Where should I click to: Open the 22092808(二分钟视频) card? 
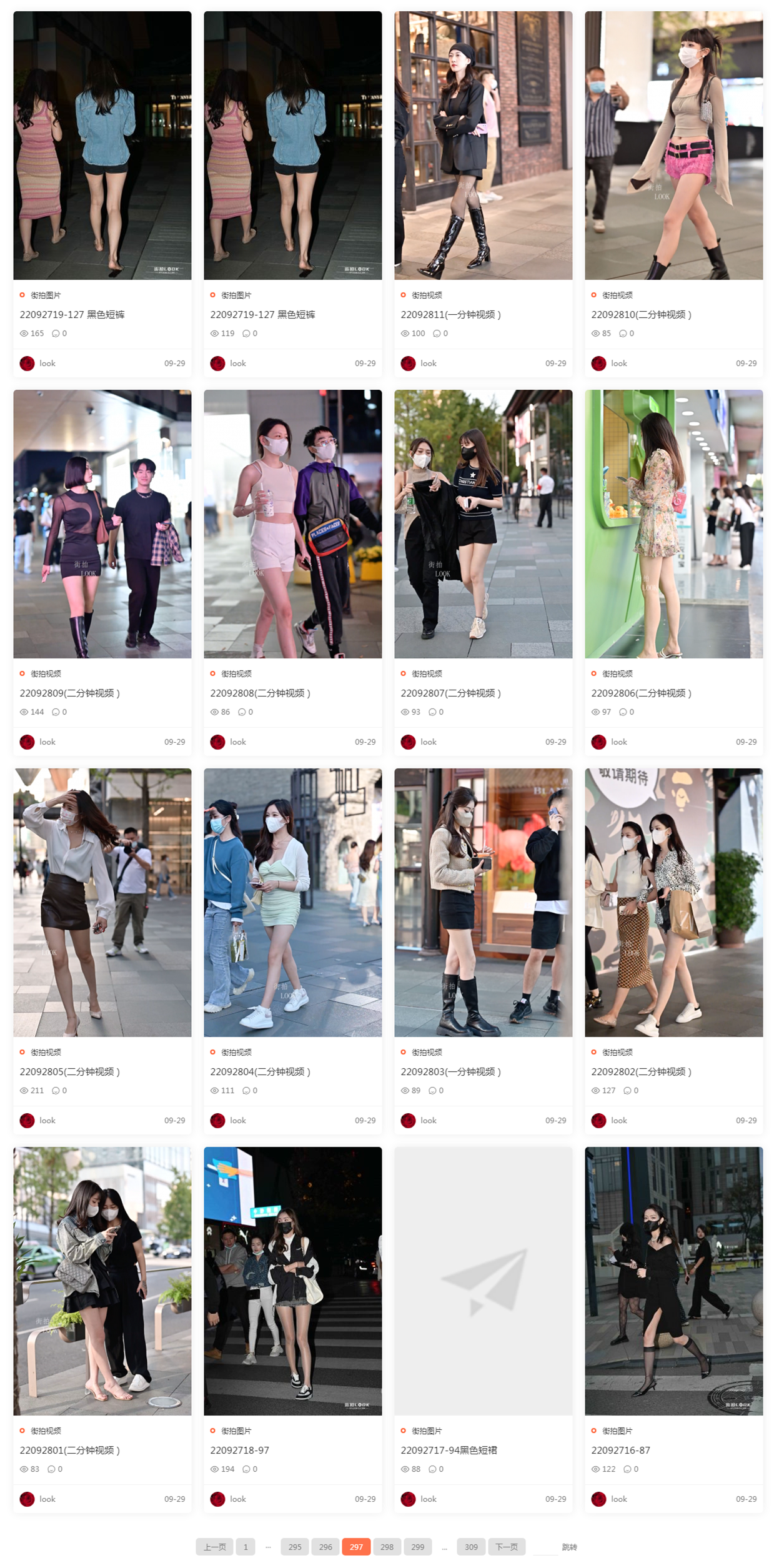260,693
